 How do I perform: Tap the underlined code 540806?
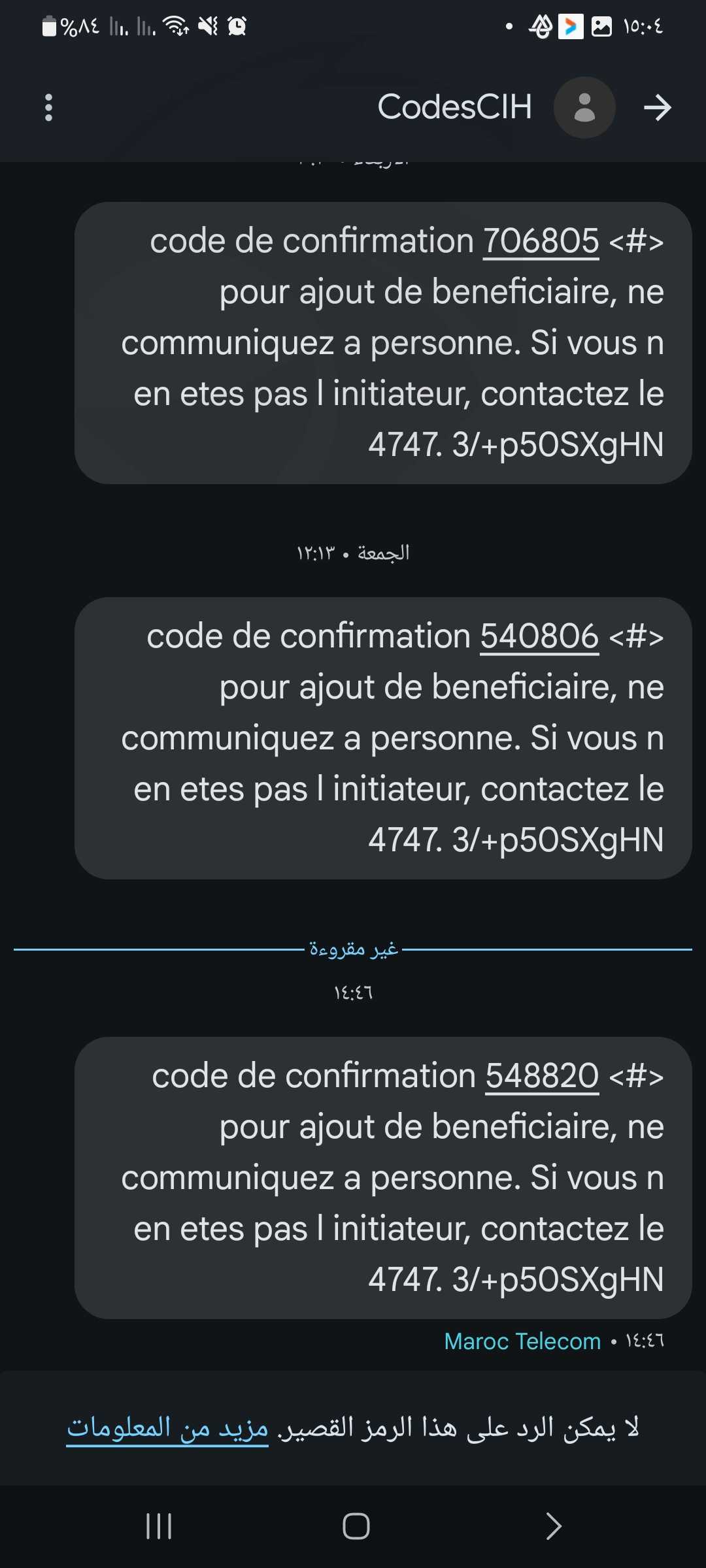click(x=539, y=636)
